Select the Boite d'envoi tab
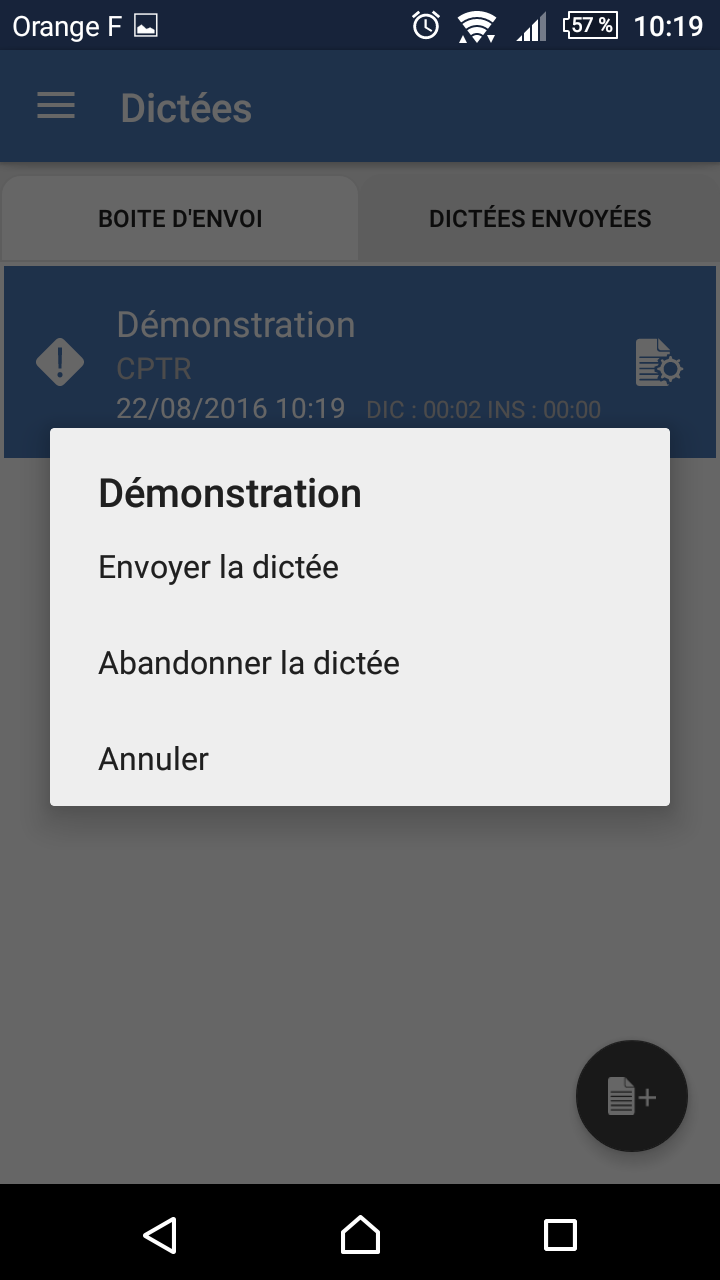The height and width of the screenshot is (1280, 720). [180, 219]
